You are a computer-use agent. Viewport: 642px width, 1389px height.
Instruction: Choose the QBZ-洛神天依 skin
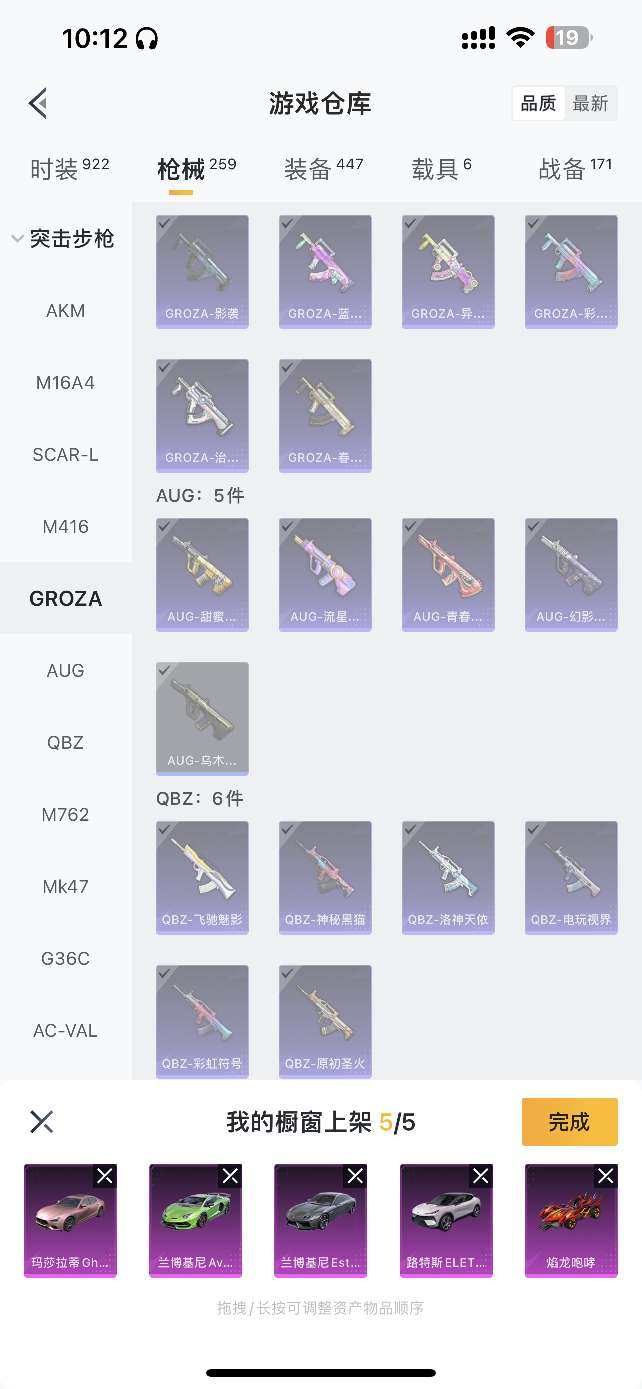pyautogui.click(x=448, y=877)
